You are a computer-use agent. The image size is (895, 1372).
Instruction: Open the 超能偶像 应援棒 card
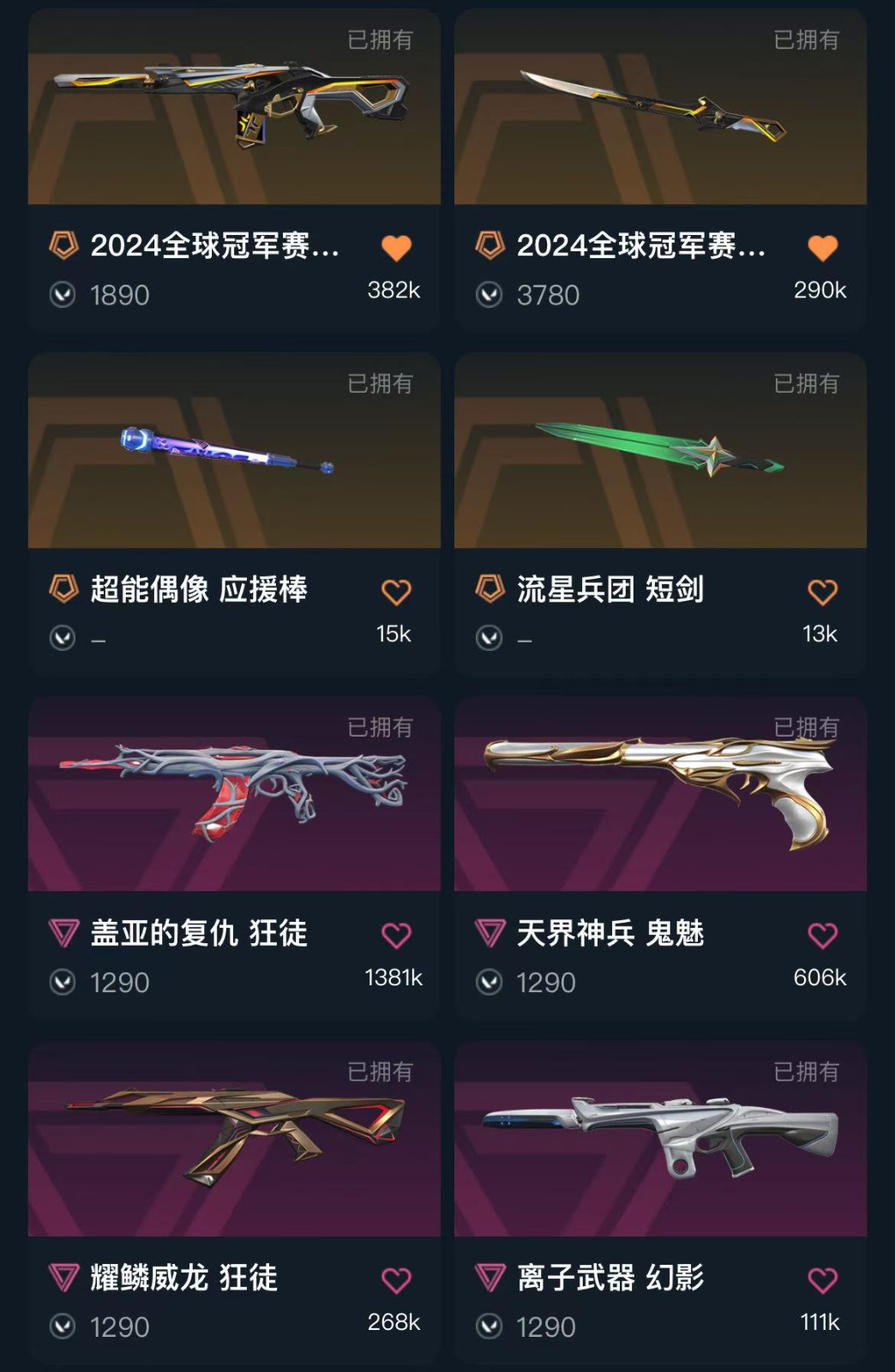pos(234,514)
